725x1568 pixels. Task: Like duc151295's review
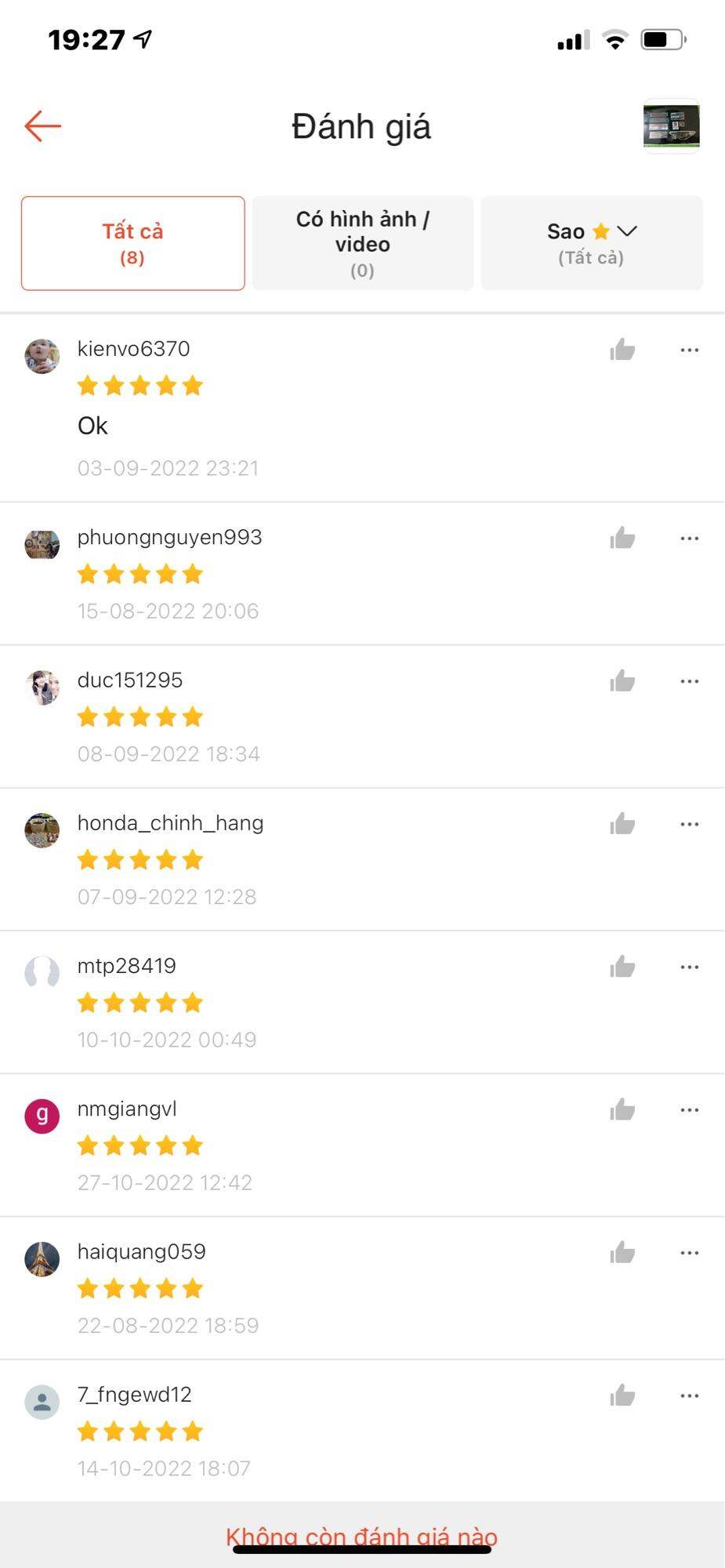pyautogui.click(x=622, y=681)
